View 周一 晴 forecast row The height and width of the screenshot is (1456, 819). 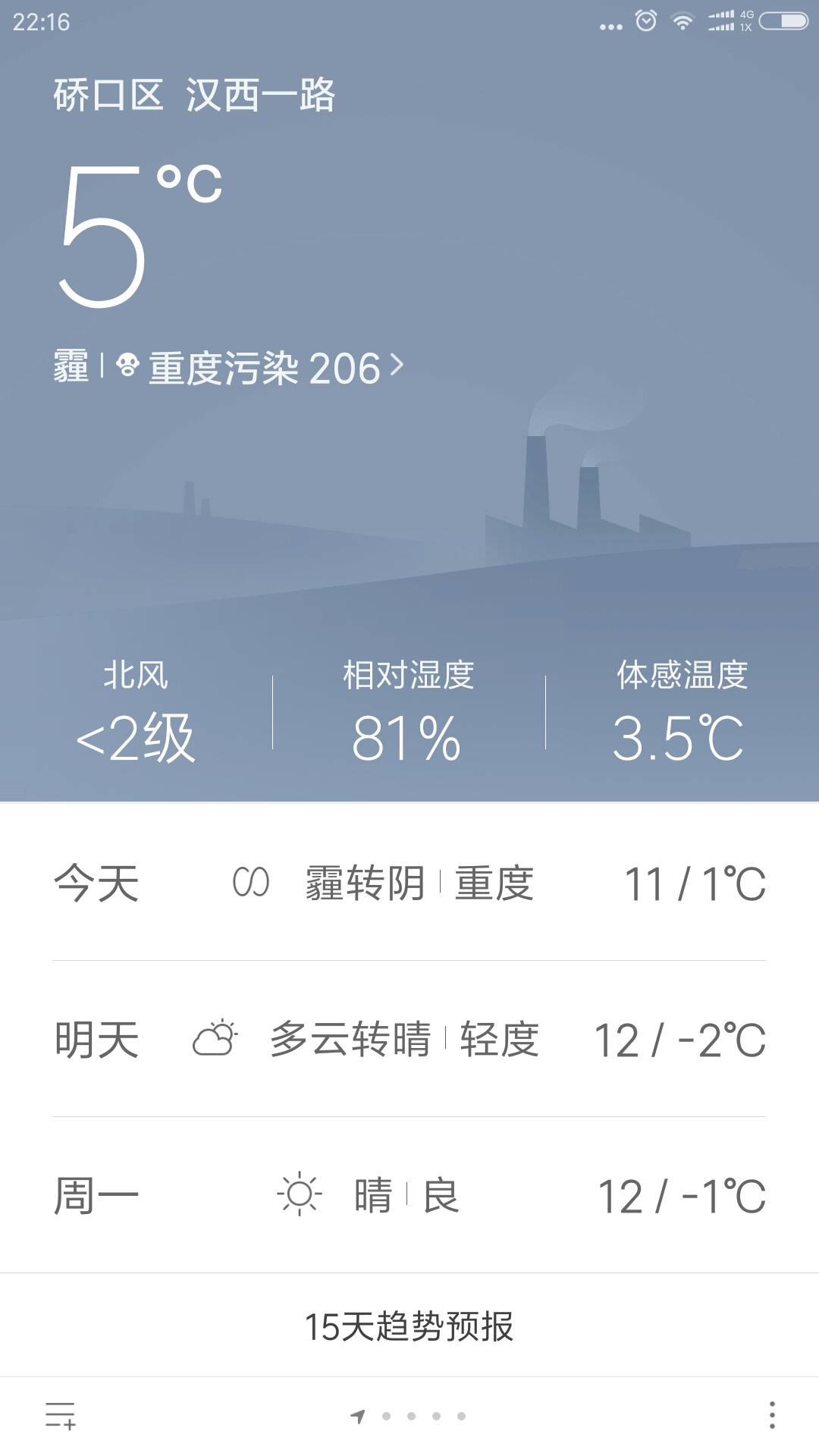pos(409,1196)
